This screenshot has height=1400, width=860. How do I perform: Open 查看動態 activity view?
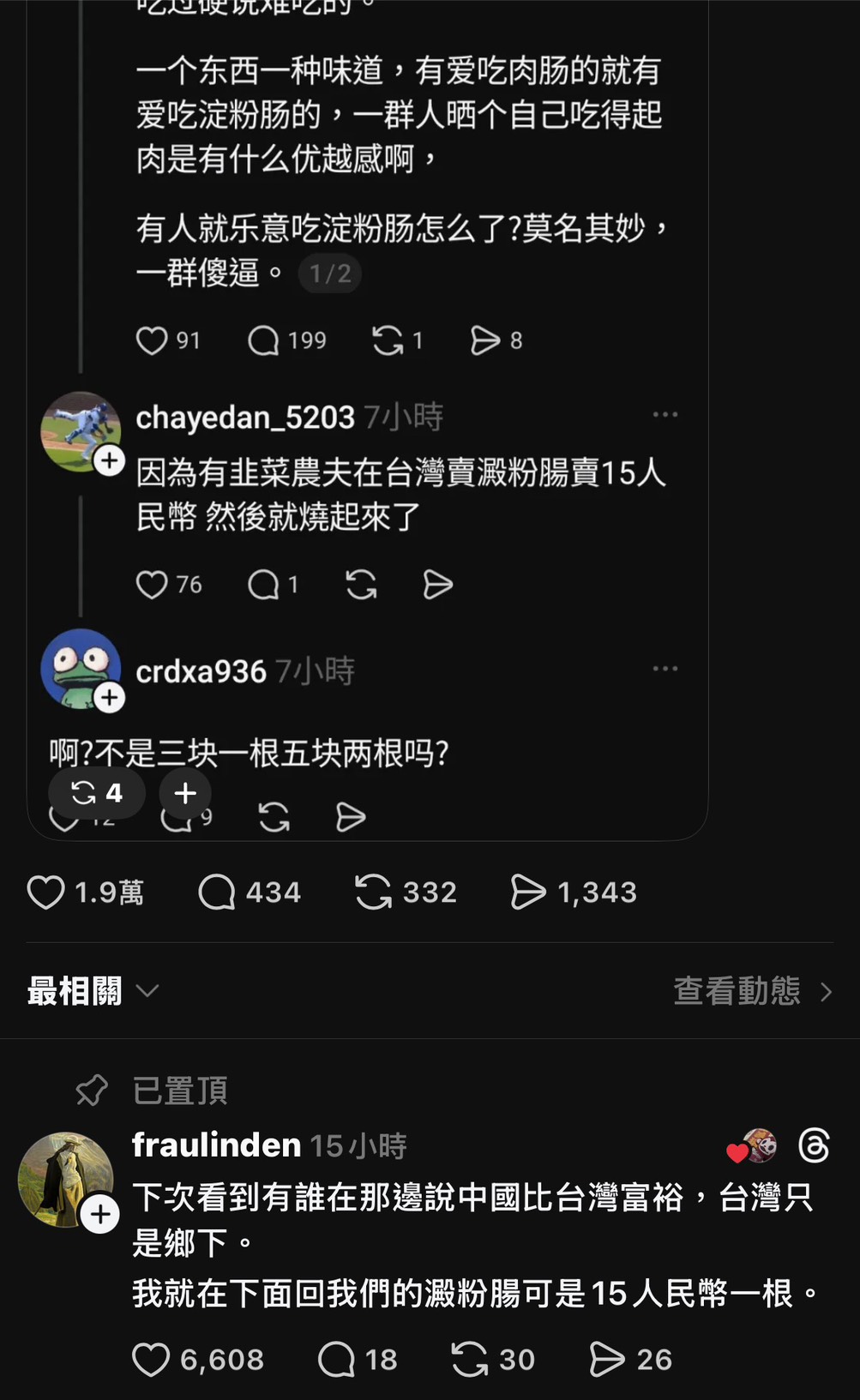(752, 991)
